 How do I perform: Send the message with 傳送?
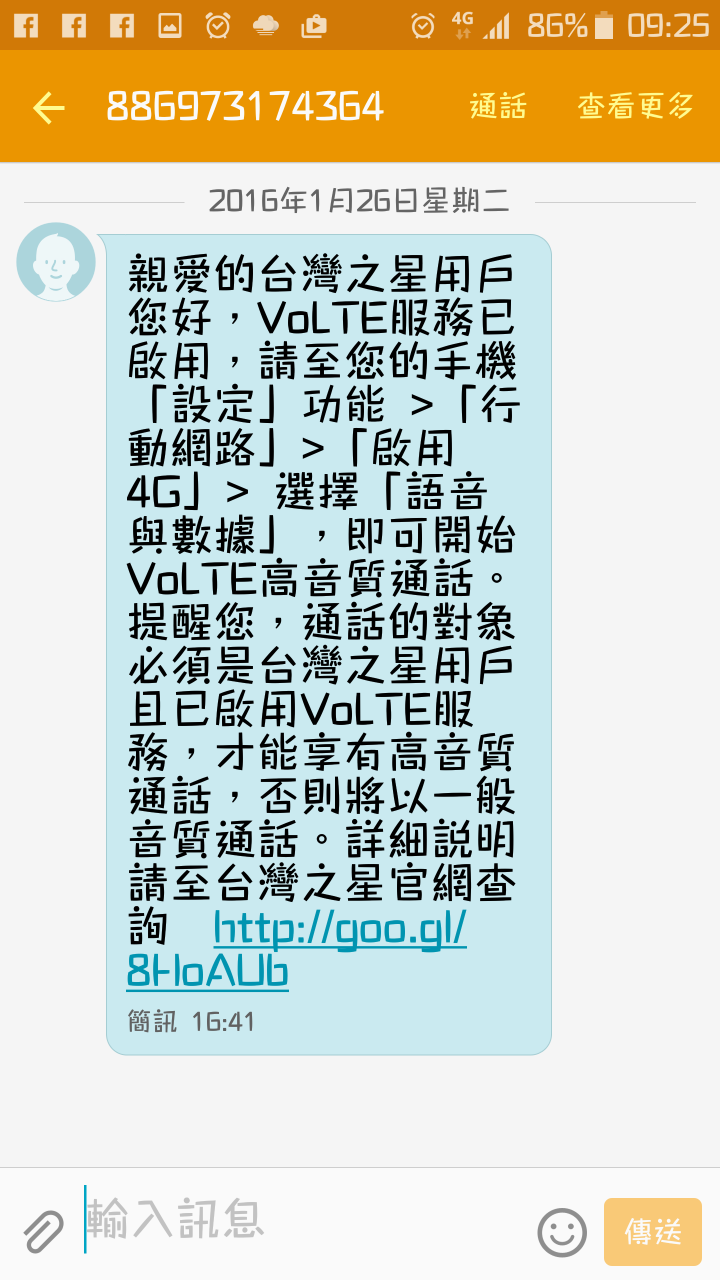pos(652,1232)
